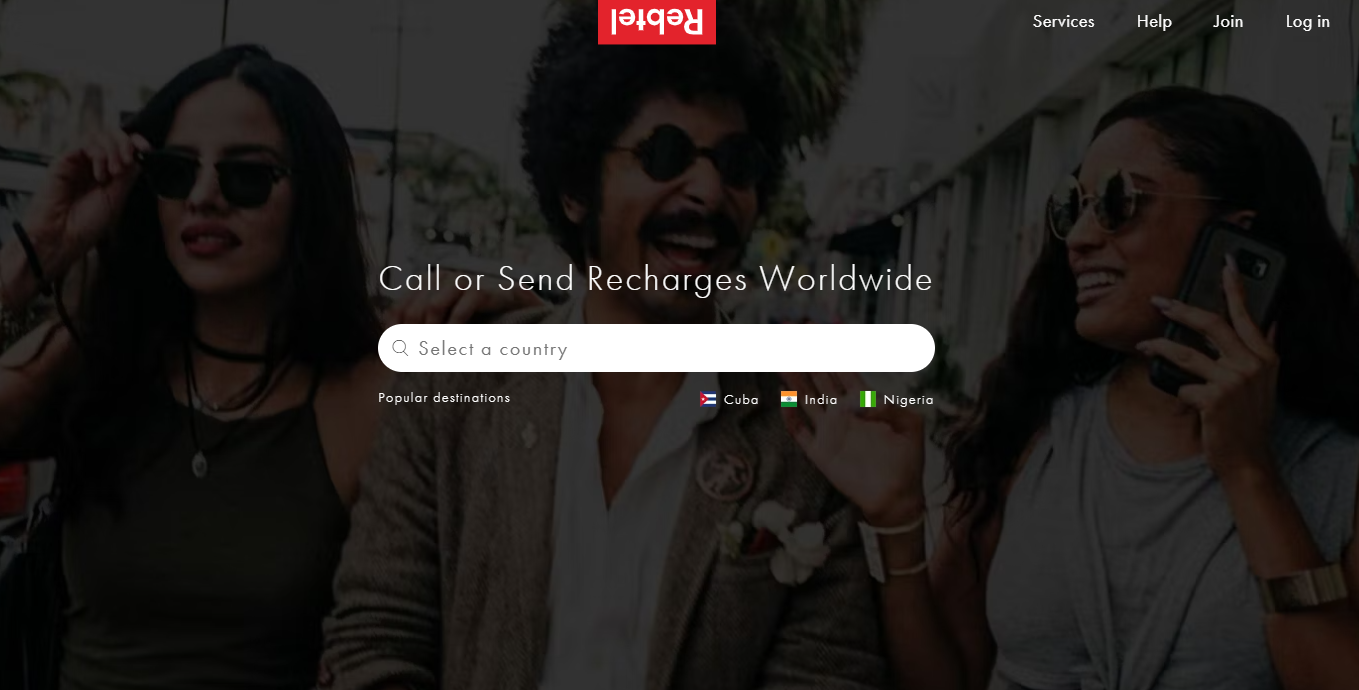Choose Nigeria from popular destinations
The image size is (1359, 690).
[x=897, y=399]
